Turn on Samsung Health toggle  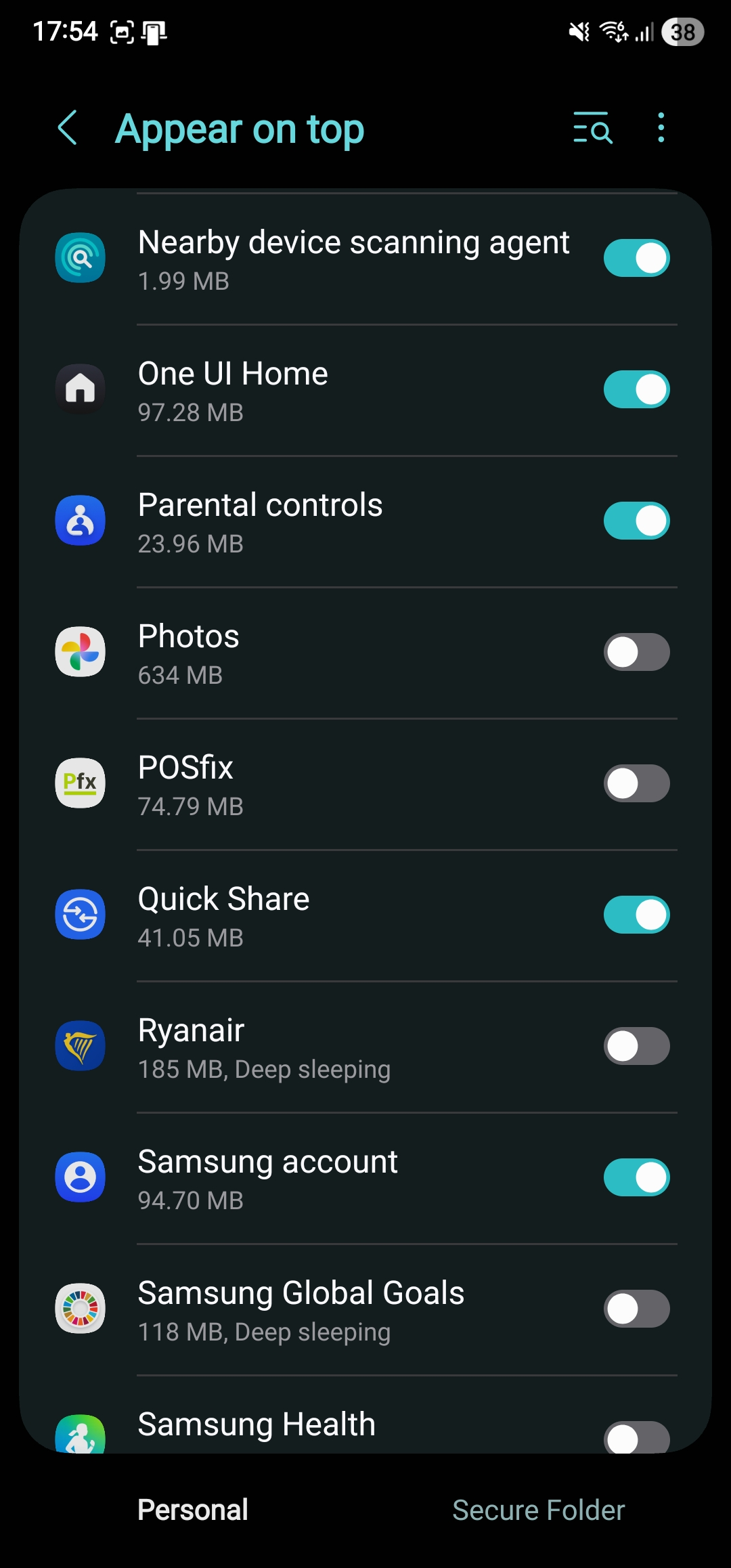pyautogui.click(x=636, y=1437)
